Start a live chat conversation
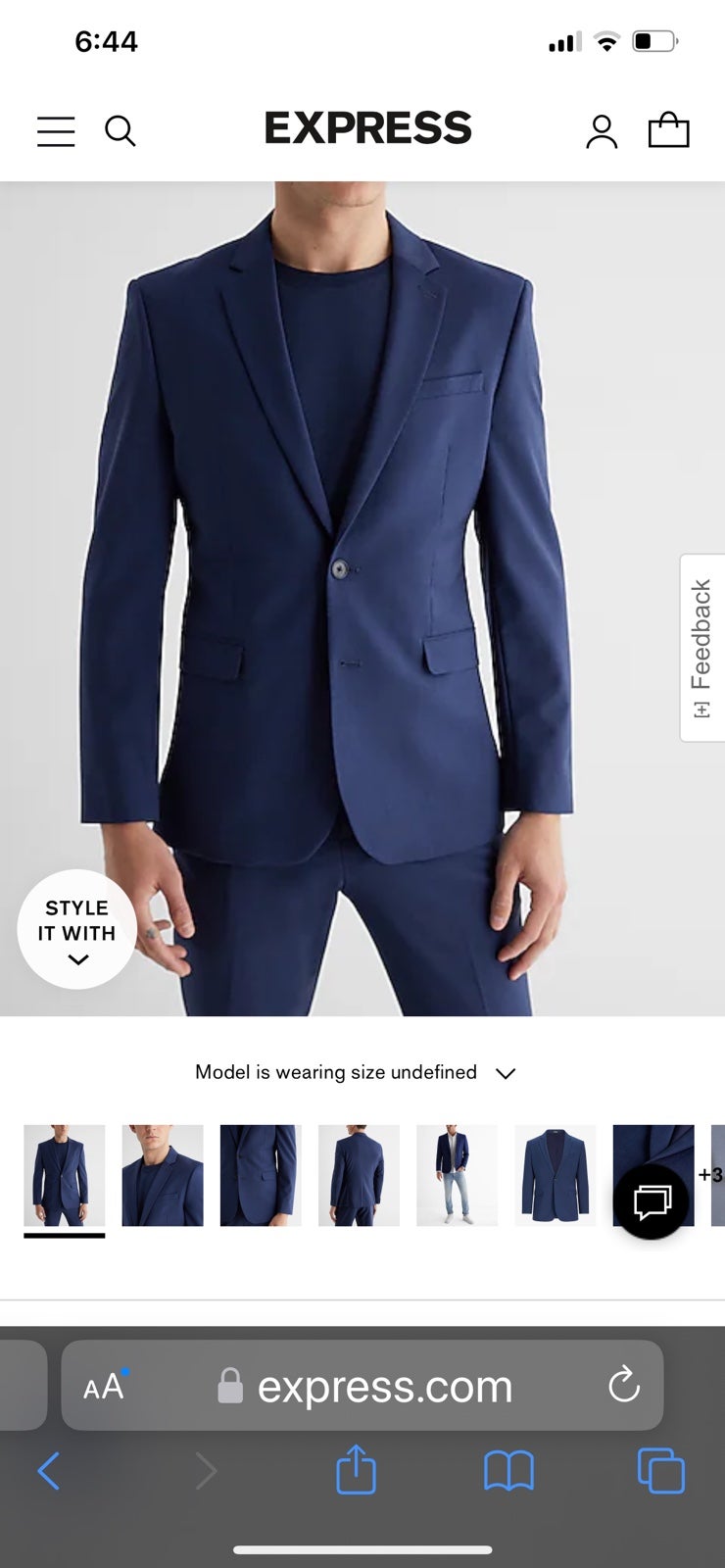 point(652,1201)
